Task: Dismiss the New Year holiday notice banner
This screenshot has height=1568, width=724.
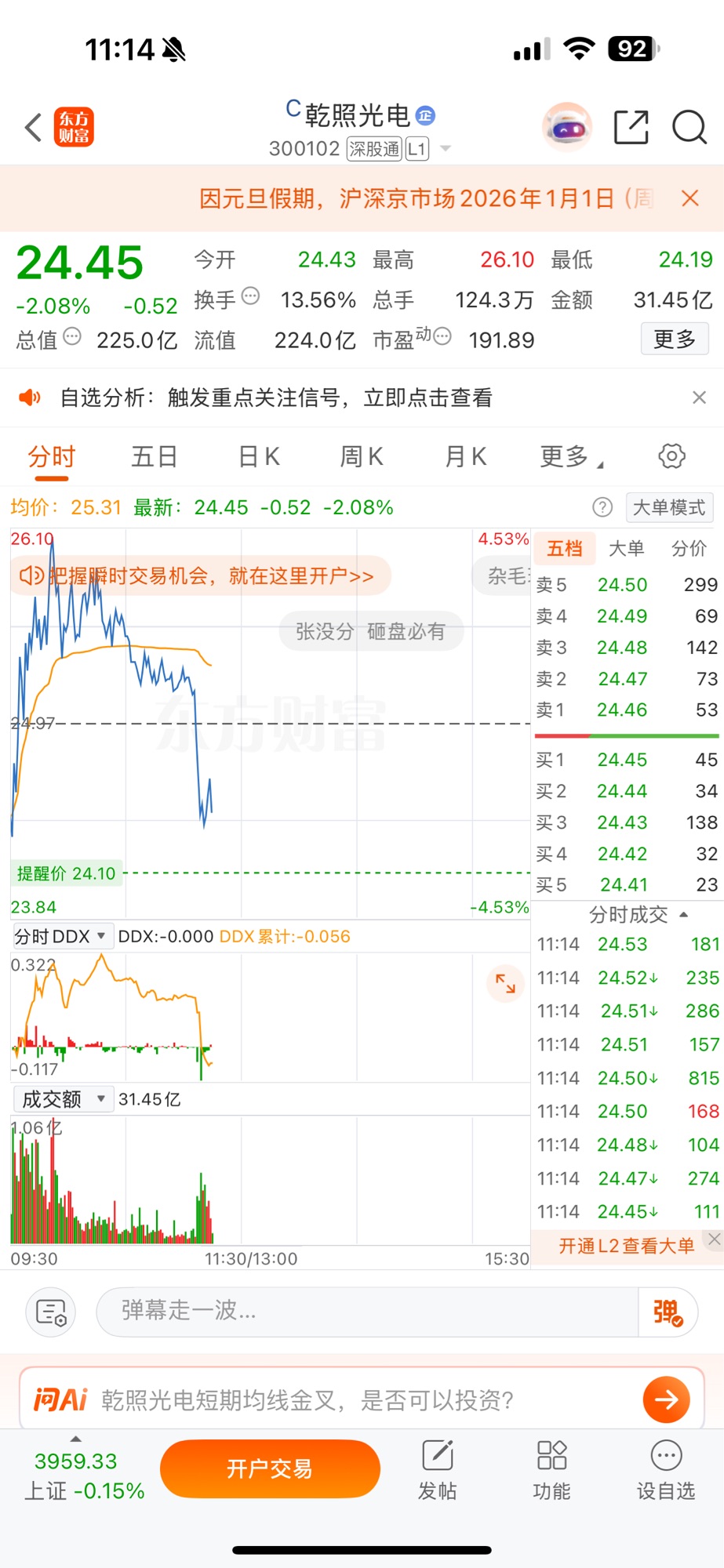Action: pos(689,198)
